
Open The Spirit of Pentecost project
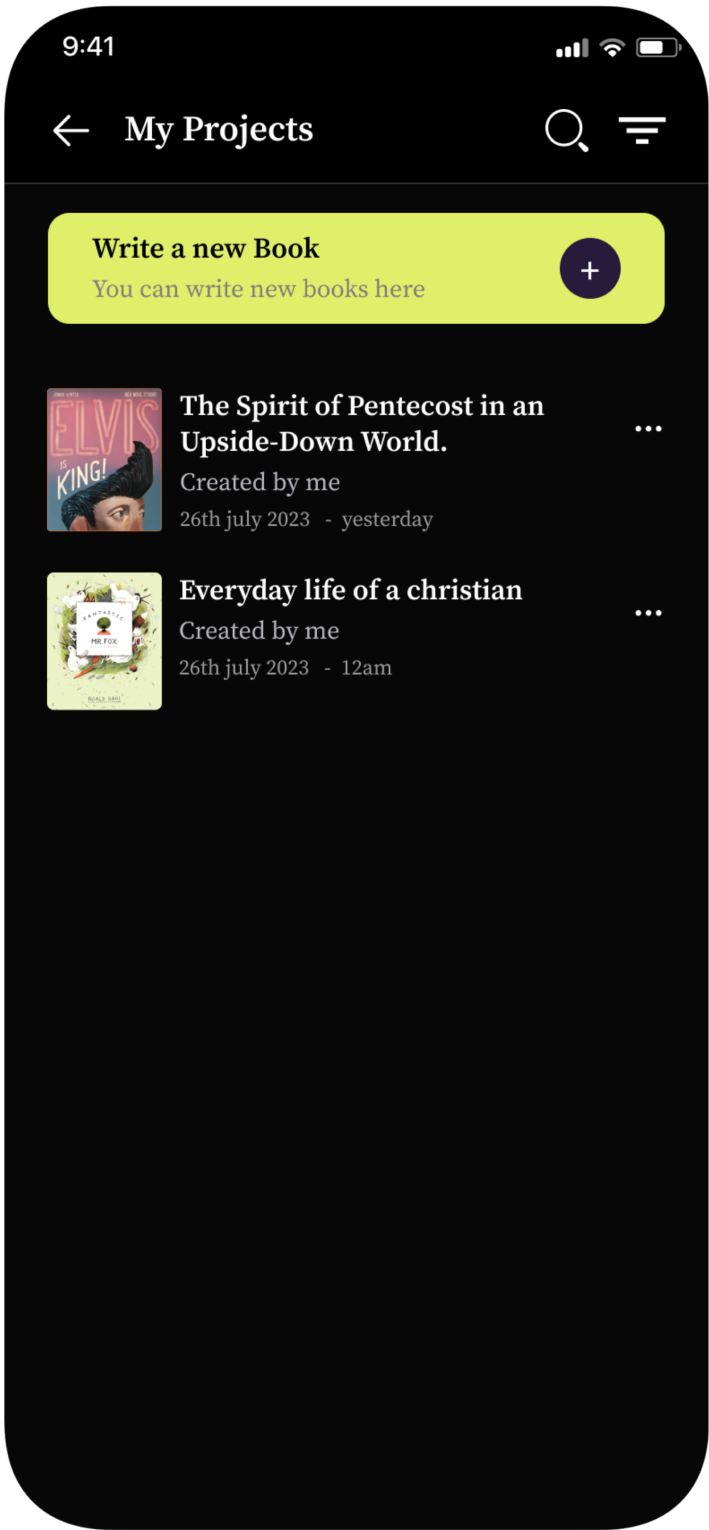361,423
